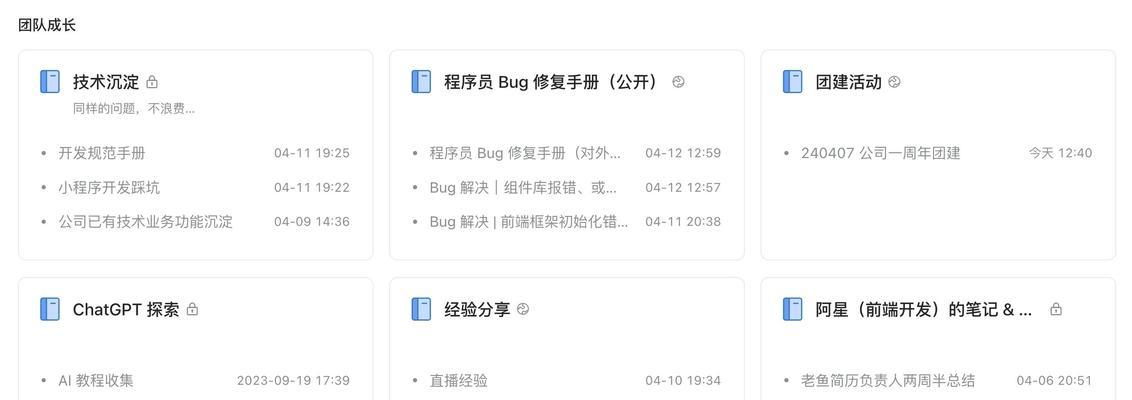Open the 团建活动 knowledge base
Screen dimensions: 1132x400
pos(848,82)
